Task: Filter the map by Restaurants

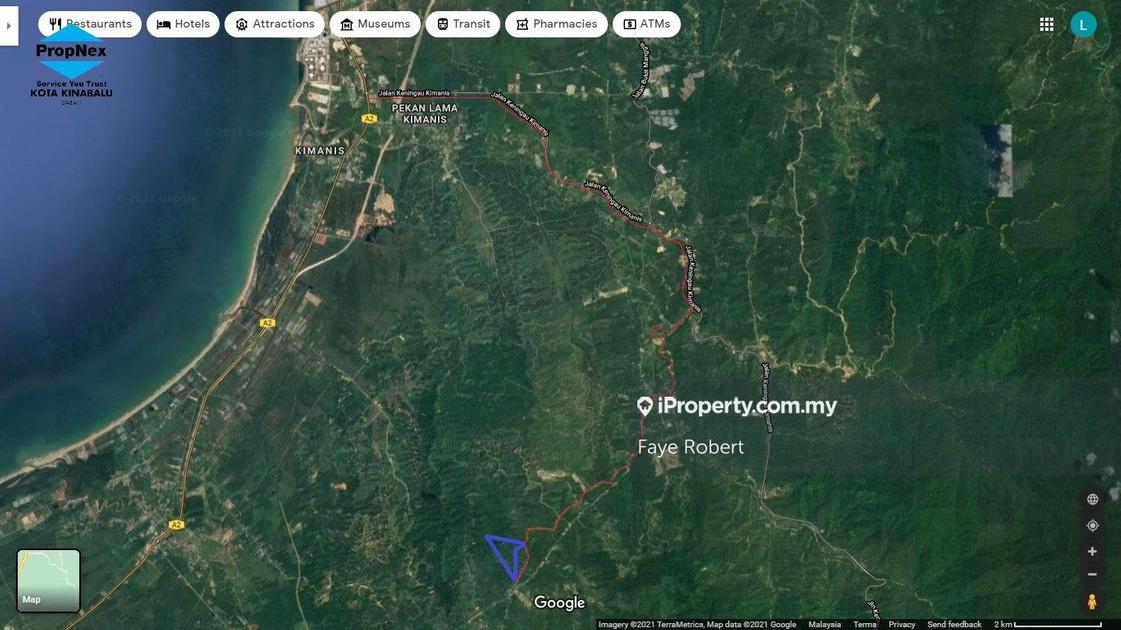Action: (x=90, y=24)
